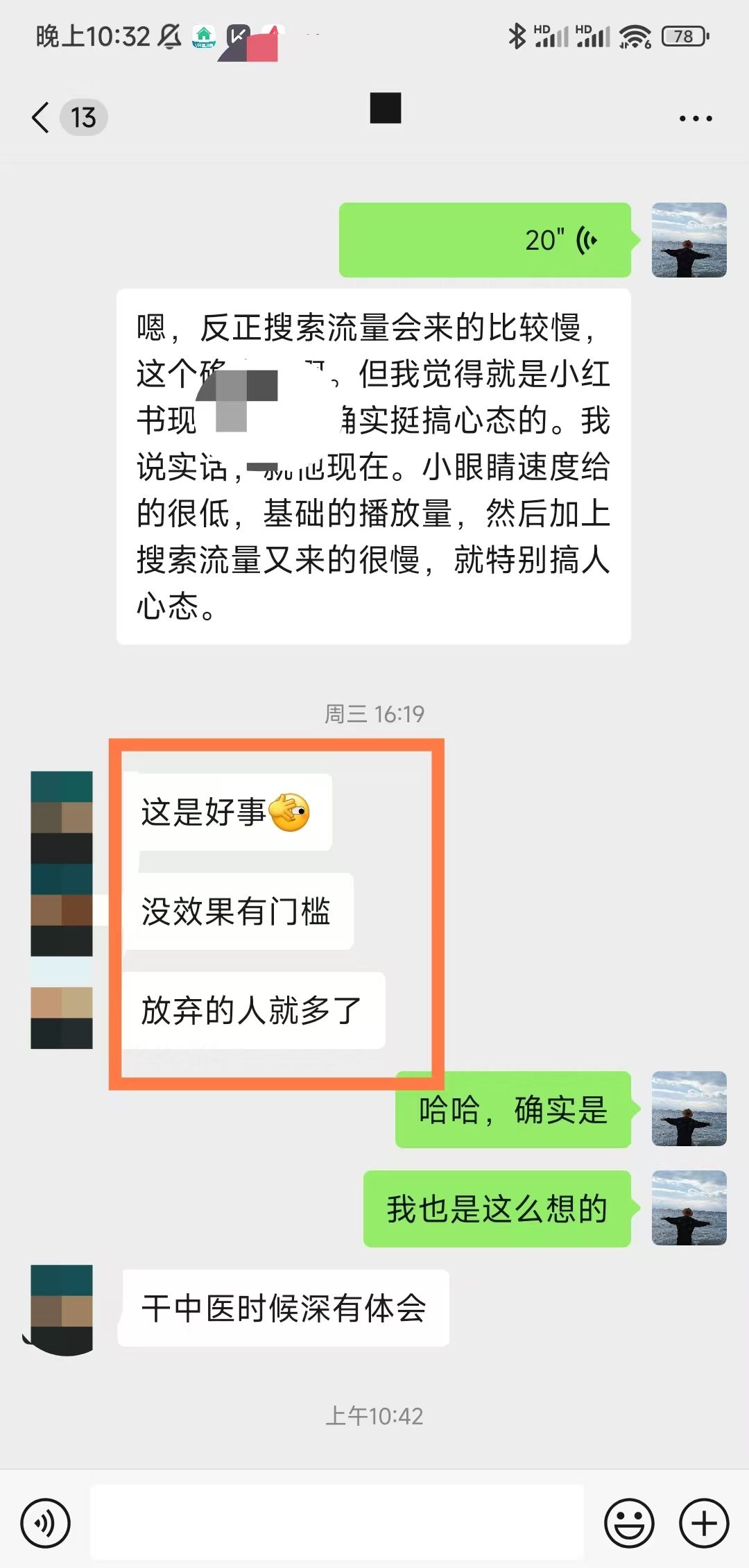Viewport: 749px width, 1568px height.
Task: Tap the 我也是这么想的 message
Action: click(x=496, y=1208)
